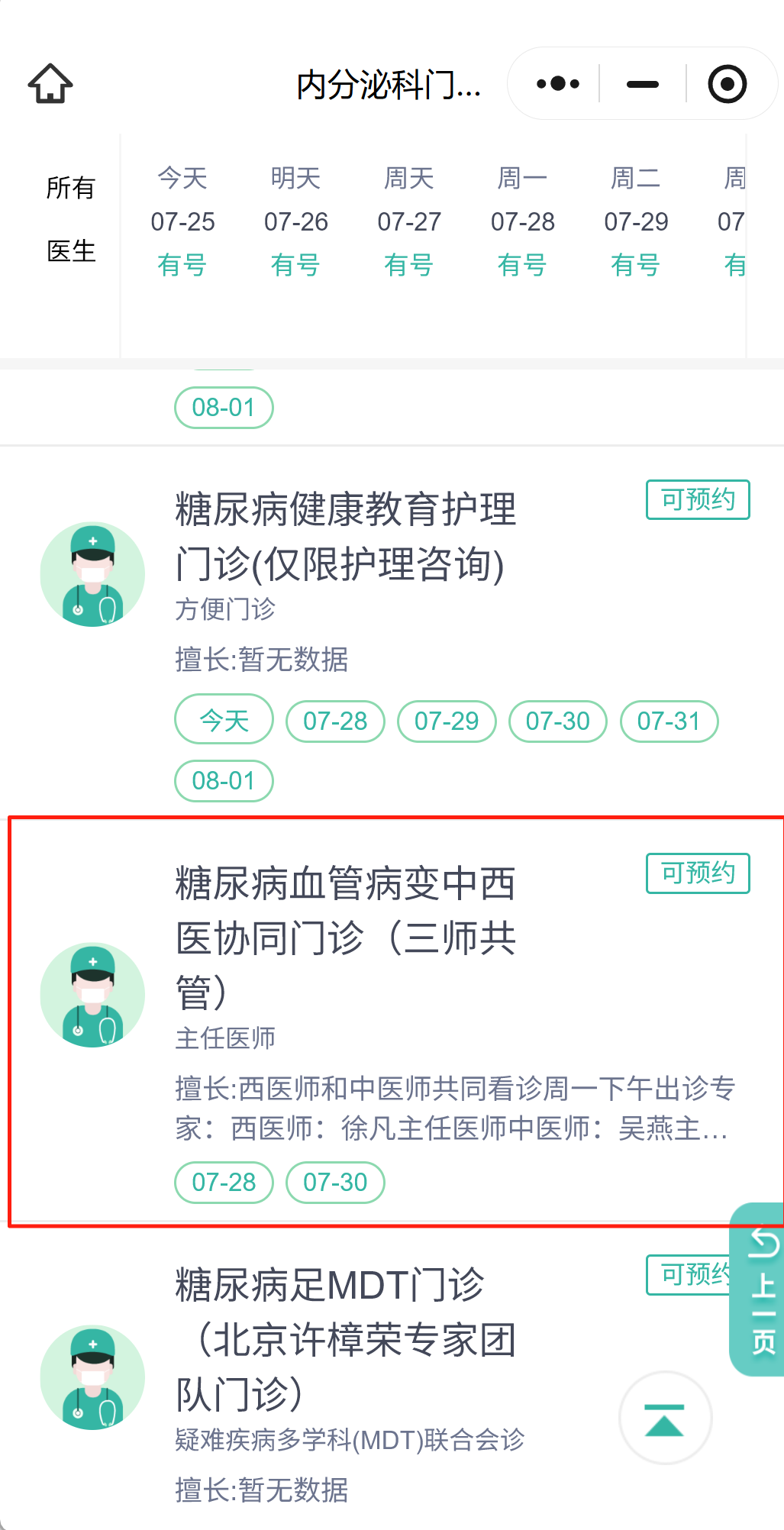This screenshot has height=1530, width=784.
Task: Select date pill 07-28 under 血管病变 clinic
Action: click(x=223, y=1182)
